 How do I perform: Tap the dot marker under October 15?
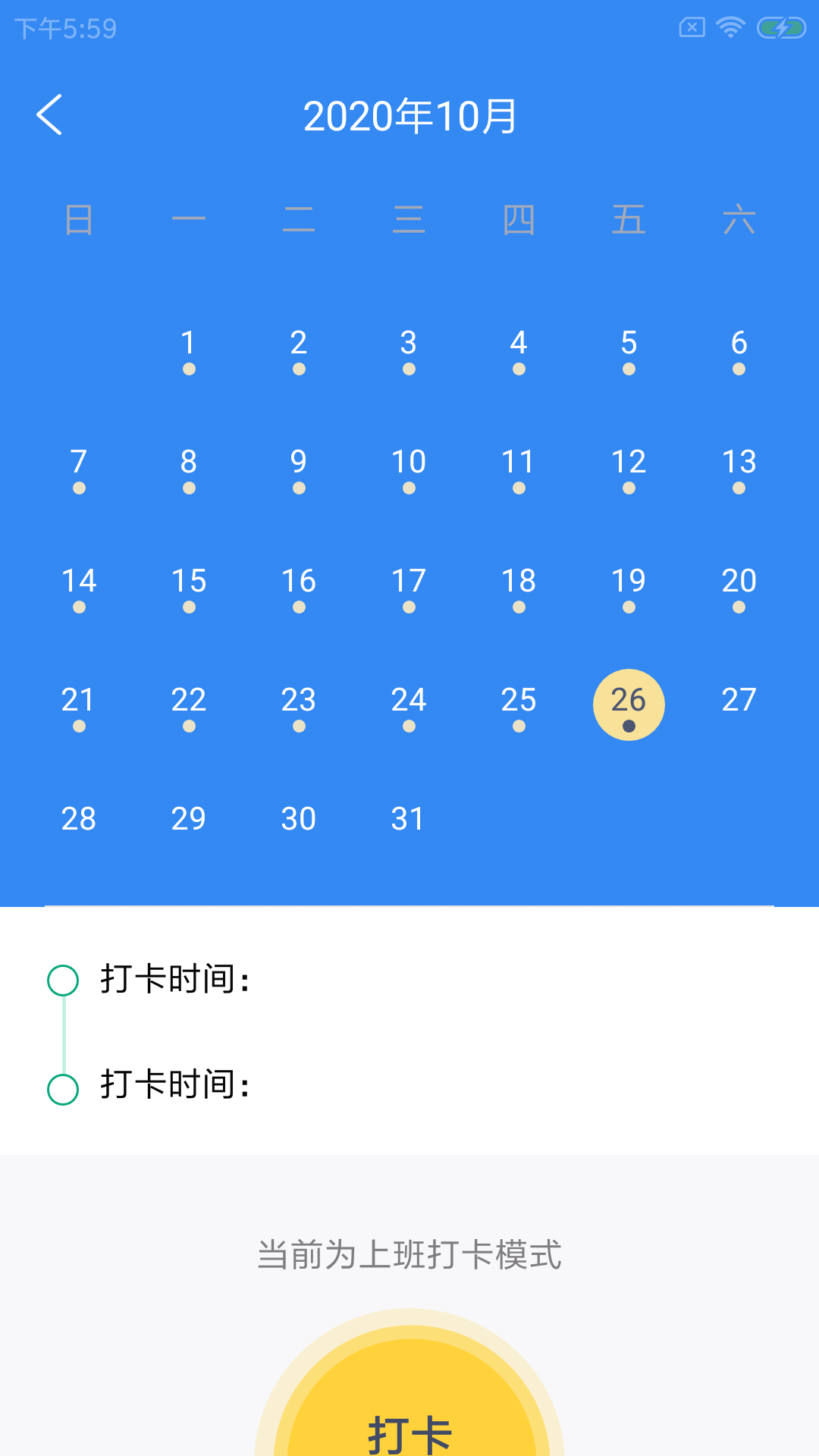(x=190, y=606)
